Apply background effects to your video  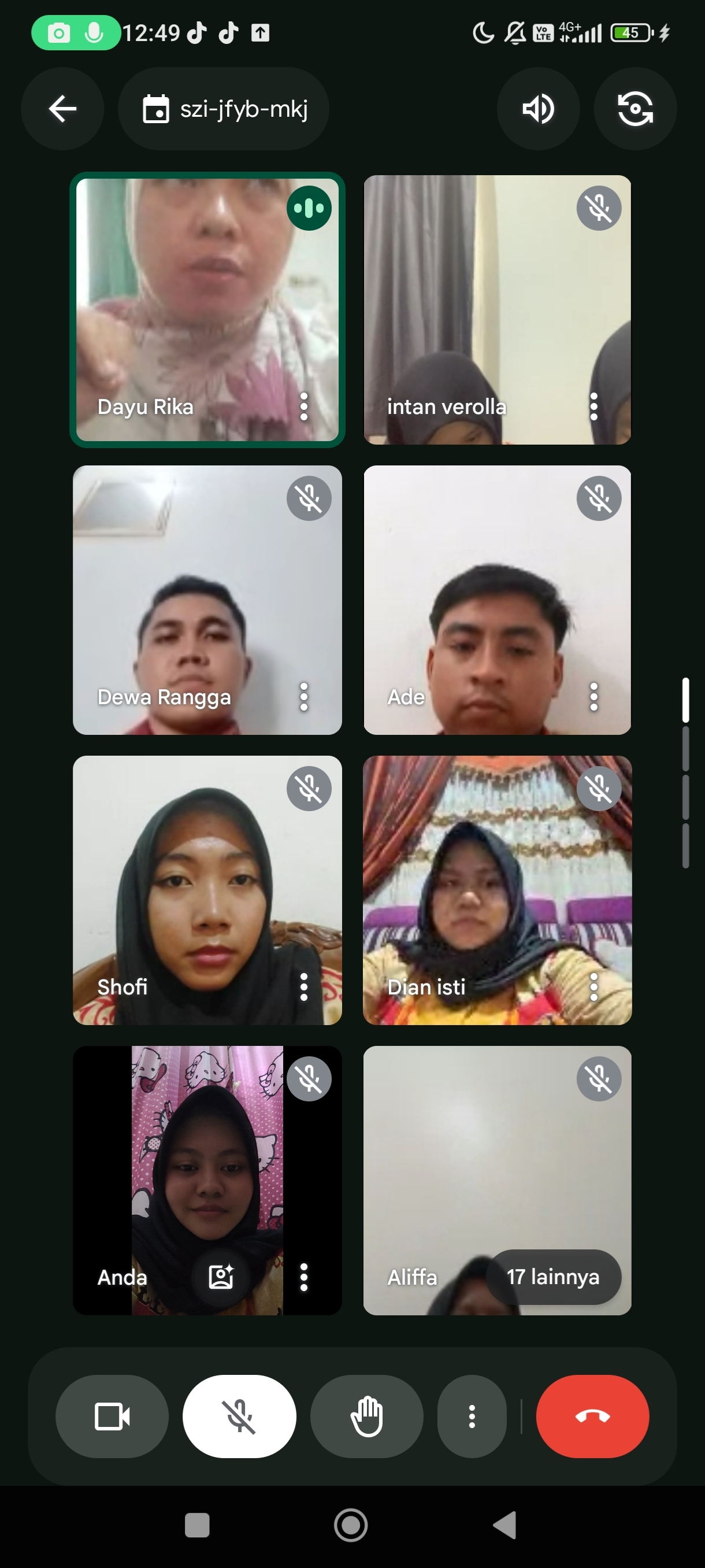tap(221, 1277)
